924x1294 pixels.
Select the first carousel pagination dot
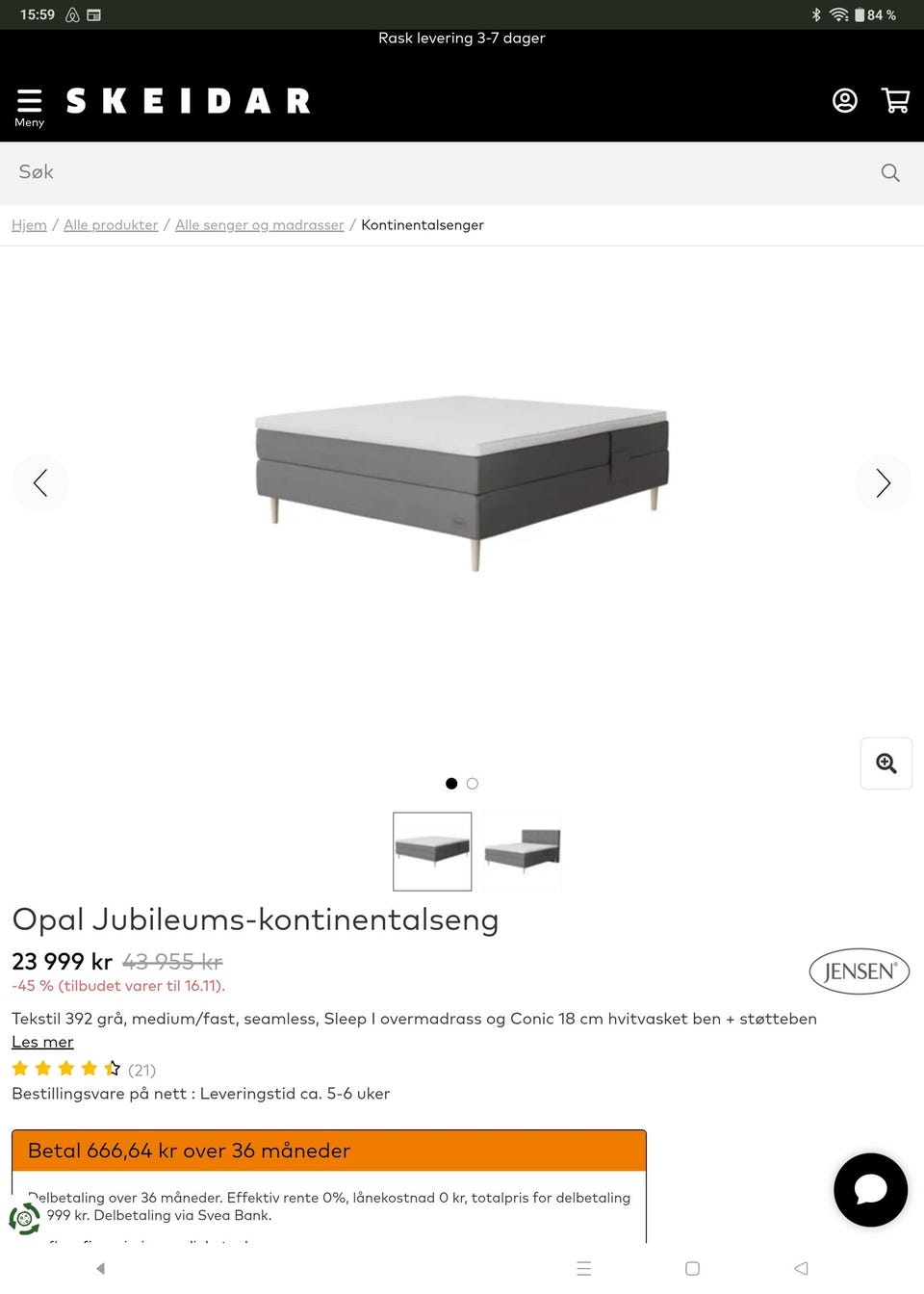[450, 783]
